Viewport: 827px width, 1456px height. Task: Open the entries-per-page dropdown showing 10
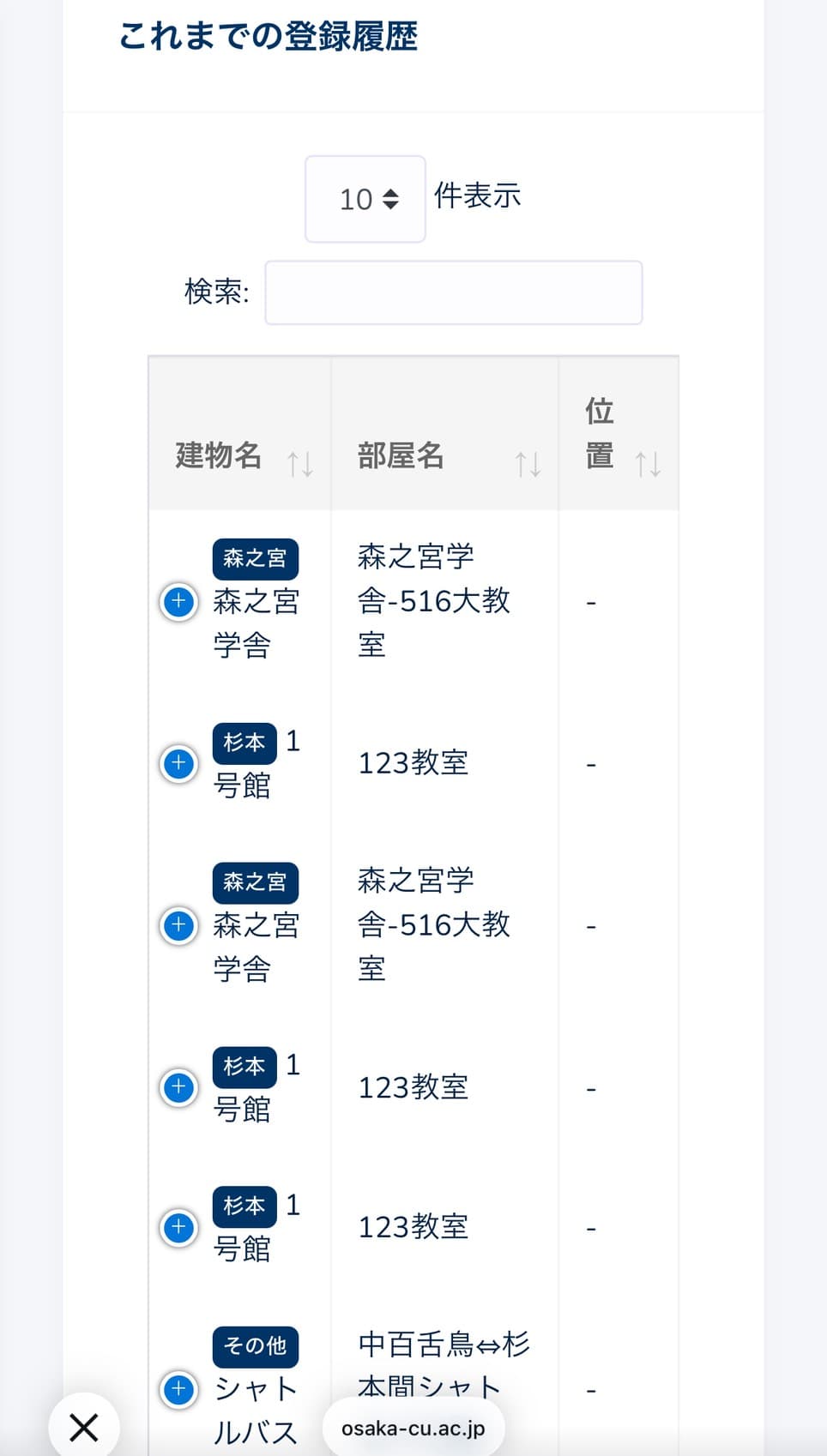365,198
